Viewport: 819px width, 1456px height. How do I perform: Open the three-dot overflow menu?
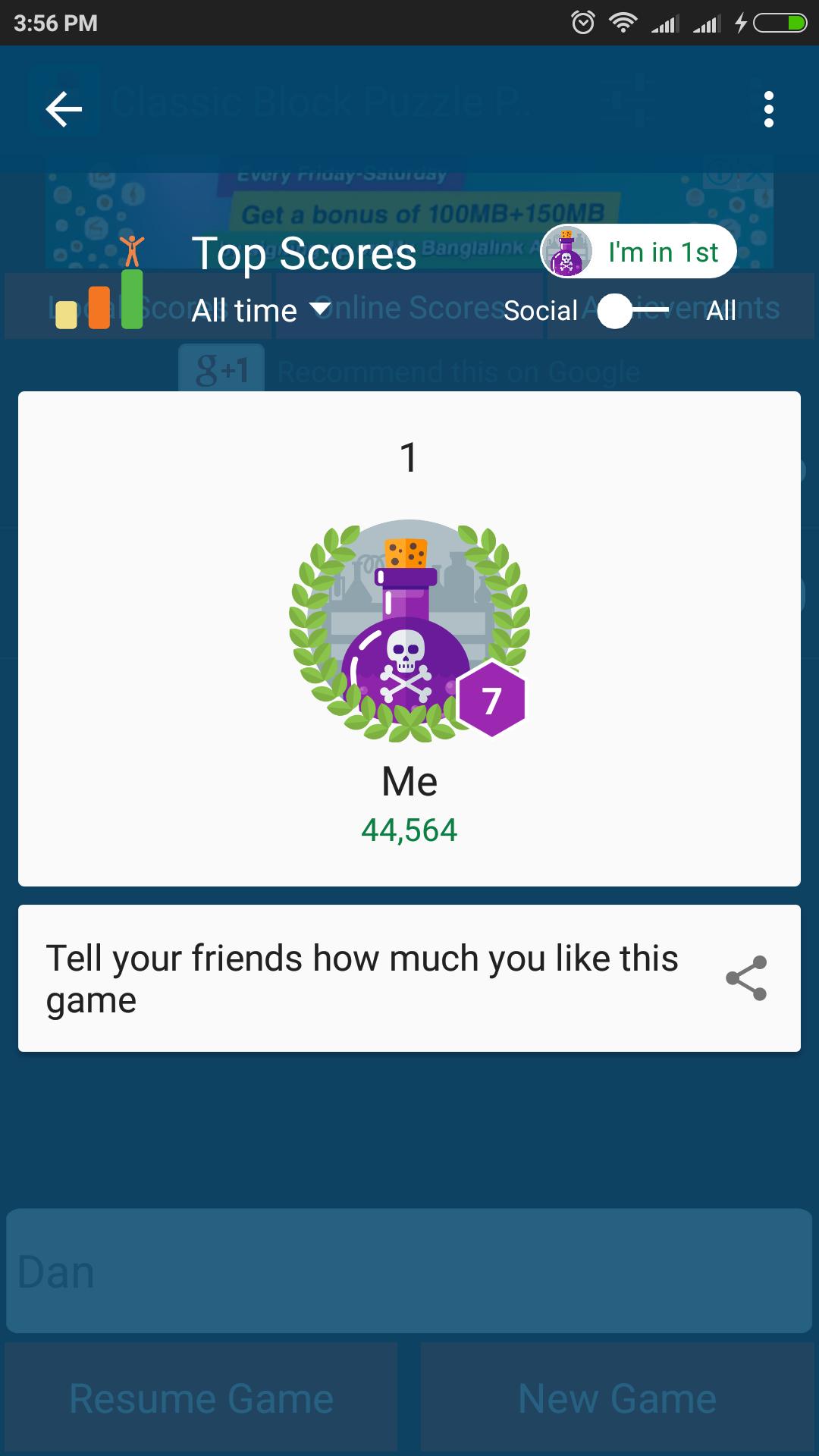(x=768, y=109)
